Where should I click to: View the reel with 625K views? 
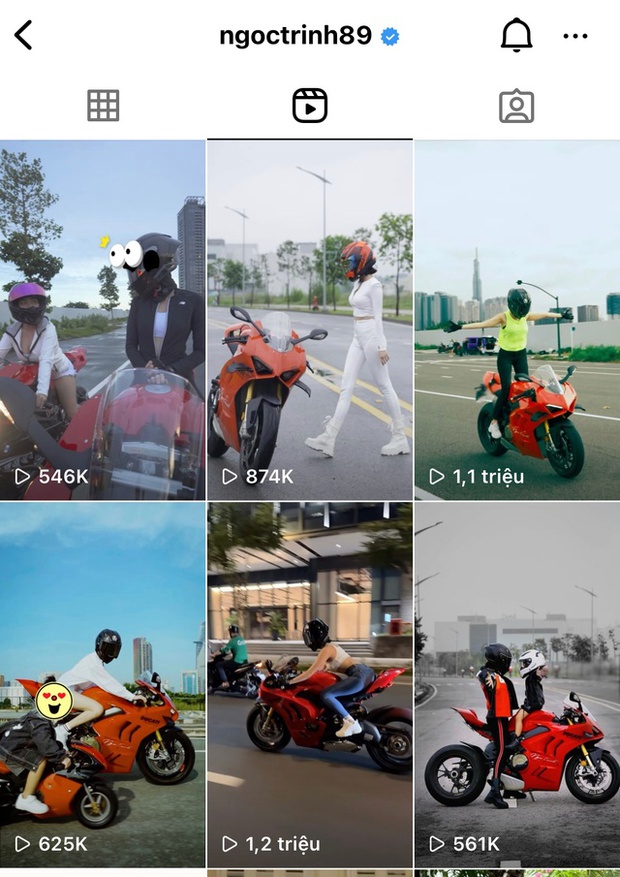tap(102, 685)
